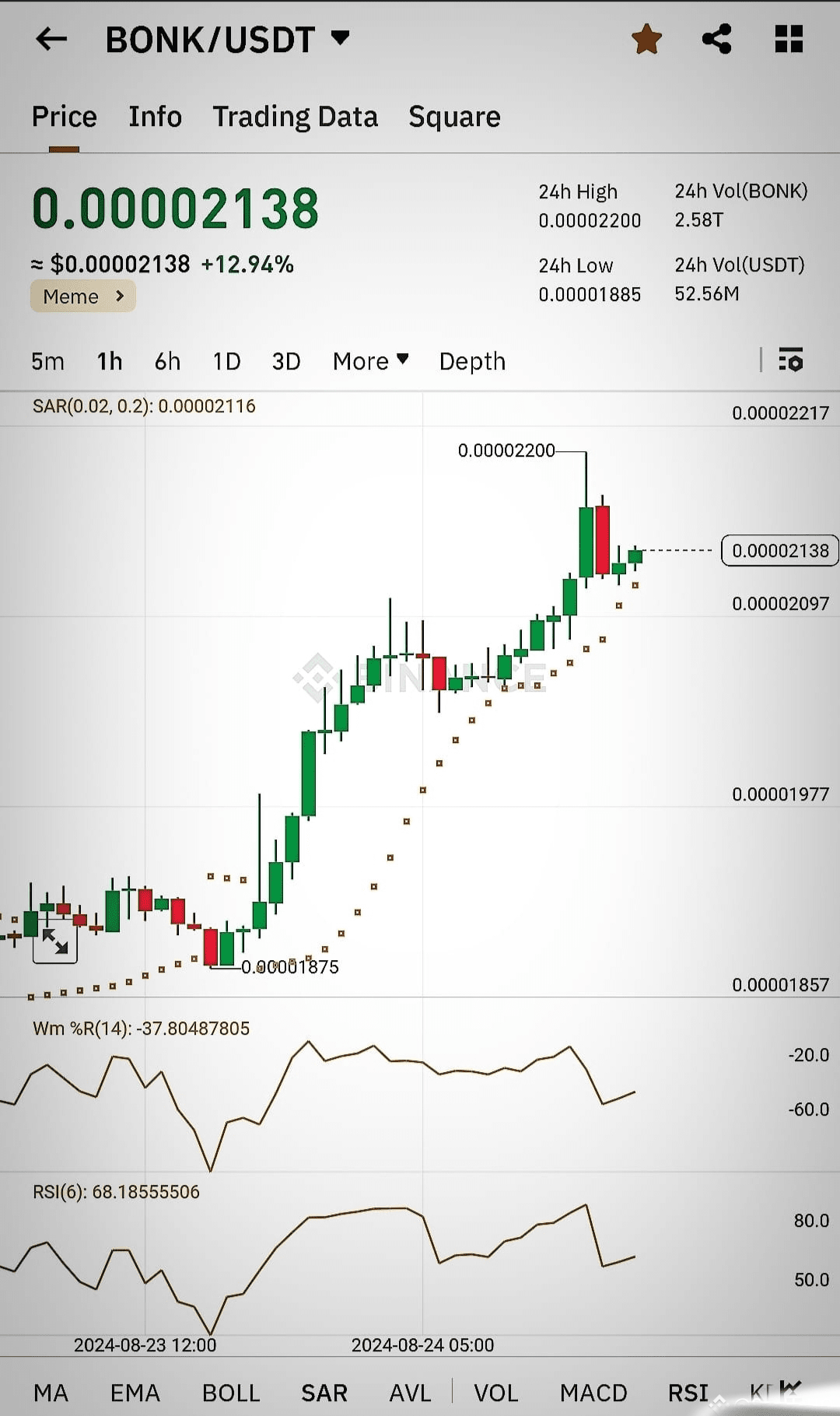This screenshot has width=840, height=1416.
Task: Select the 3D chart interval
Action: click(285, 362)
